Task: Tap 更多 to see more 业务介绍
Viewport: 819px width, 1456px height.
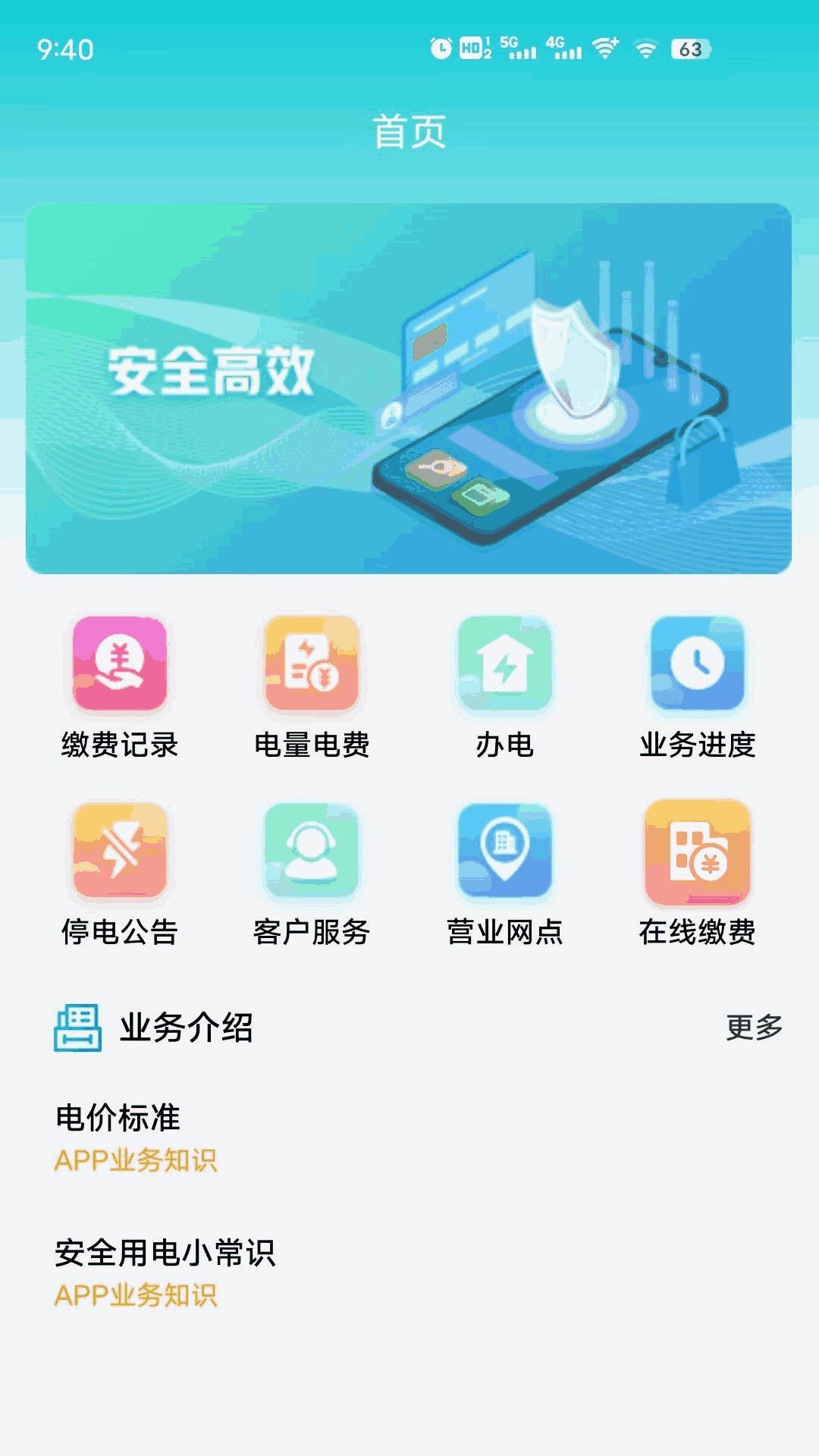Action: pyautogui.click(x=754, y=1028)
